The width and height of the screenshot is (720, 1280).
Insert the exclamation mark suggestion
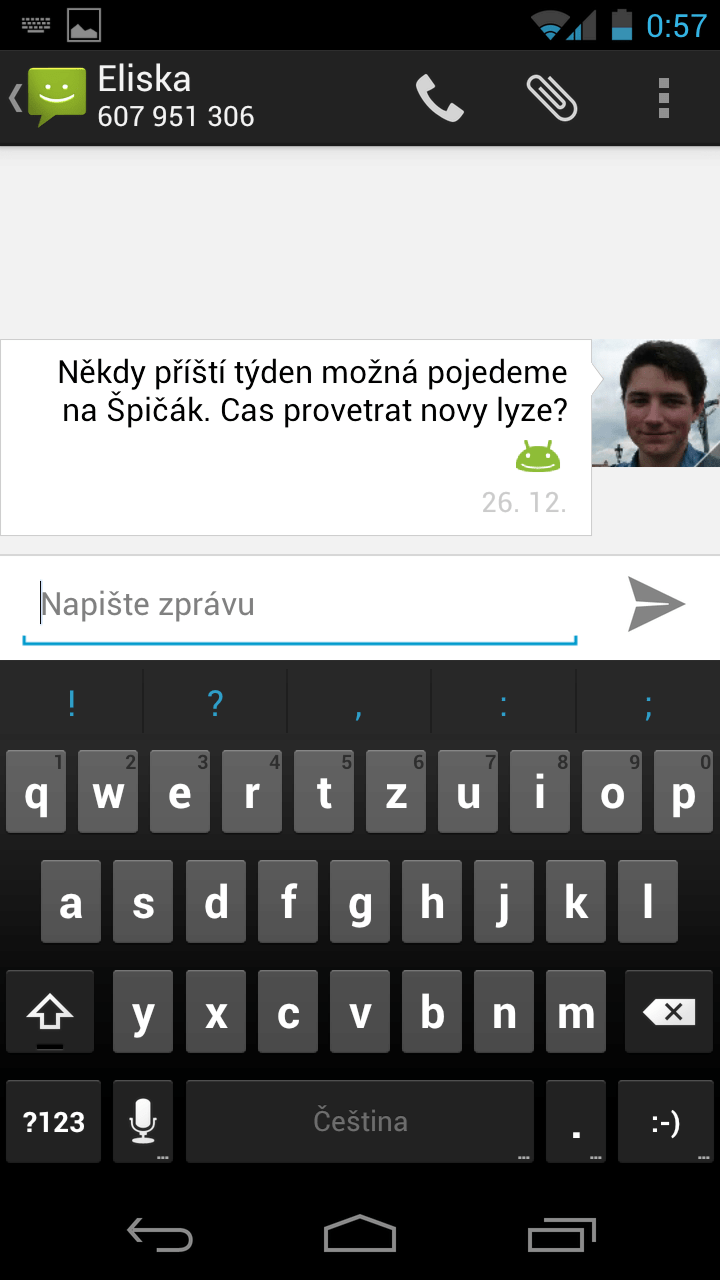point(72,705)
